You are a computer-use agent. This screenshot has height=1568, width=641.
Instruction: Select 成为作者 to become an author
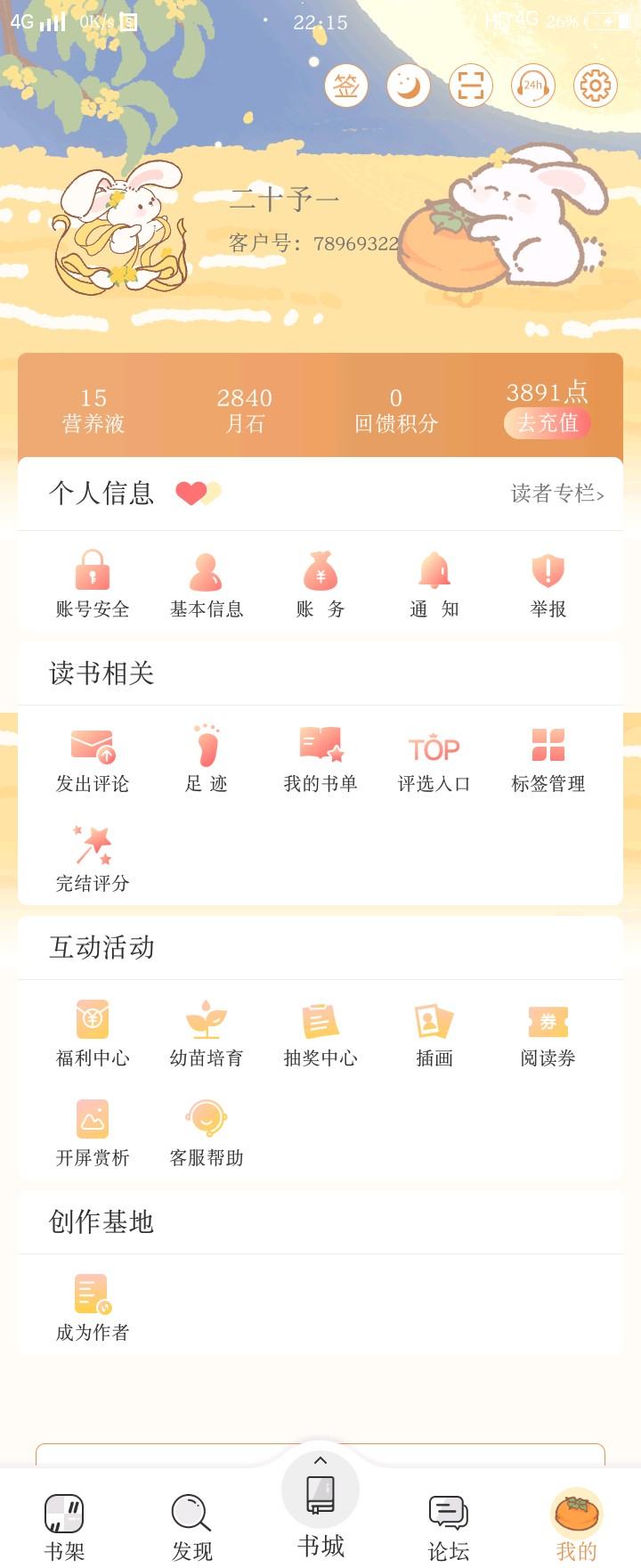(x=93, y=1308)
